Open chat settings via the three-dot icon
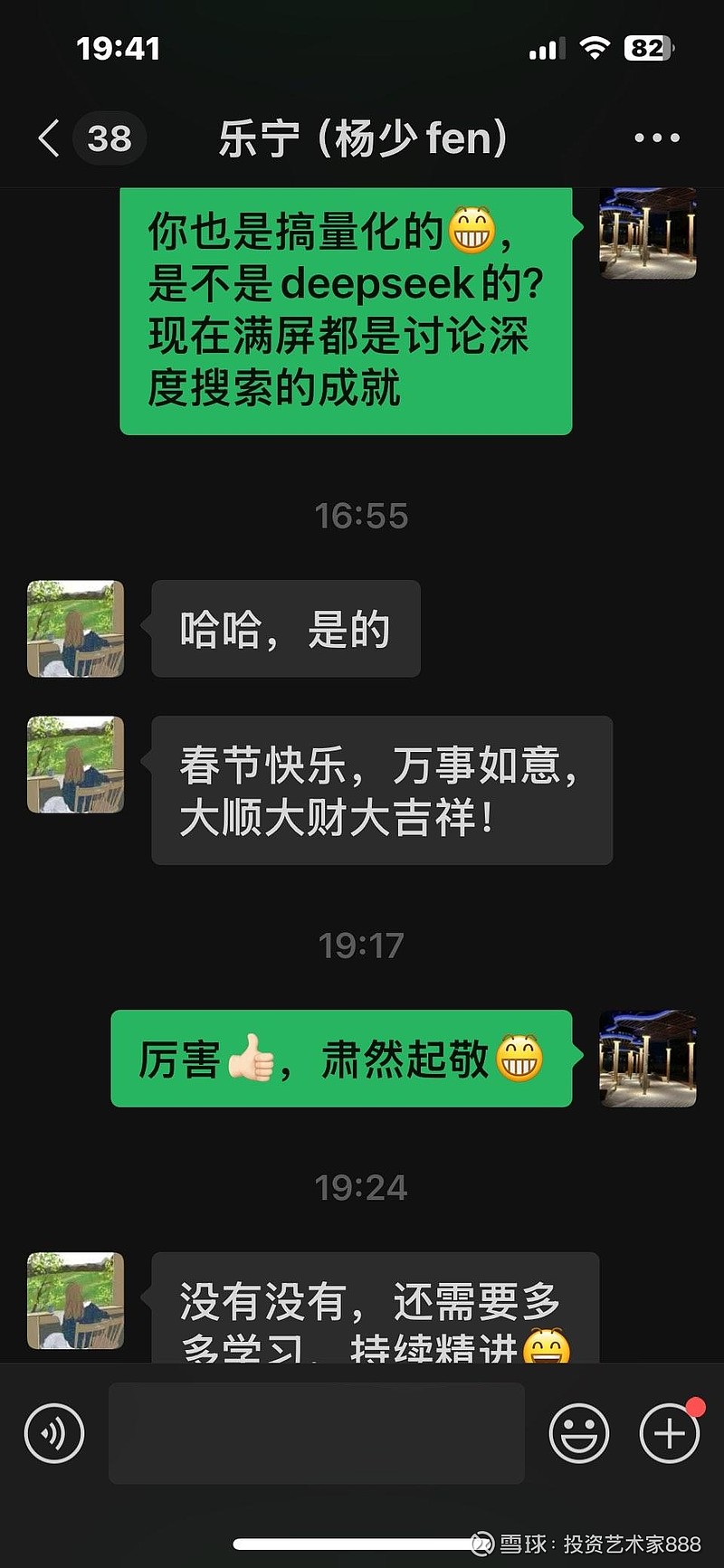 [x=656, y=138]
